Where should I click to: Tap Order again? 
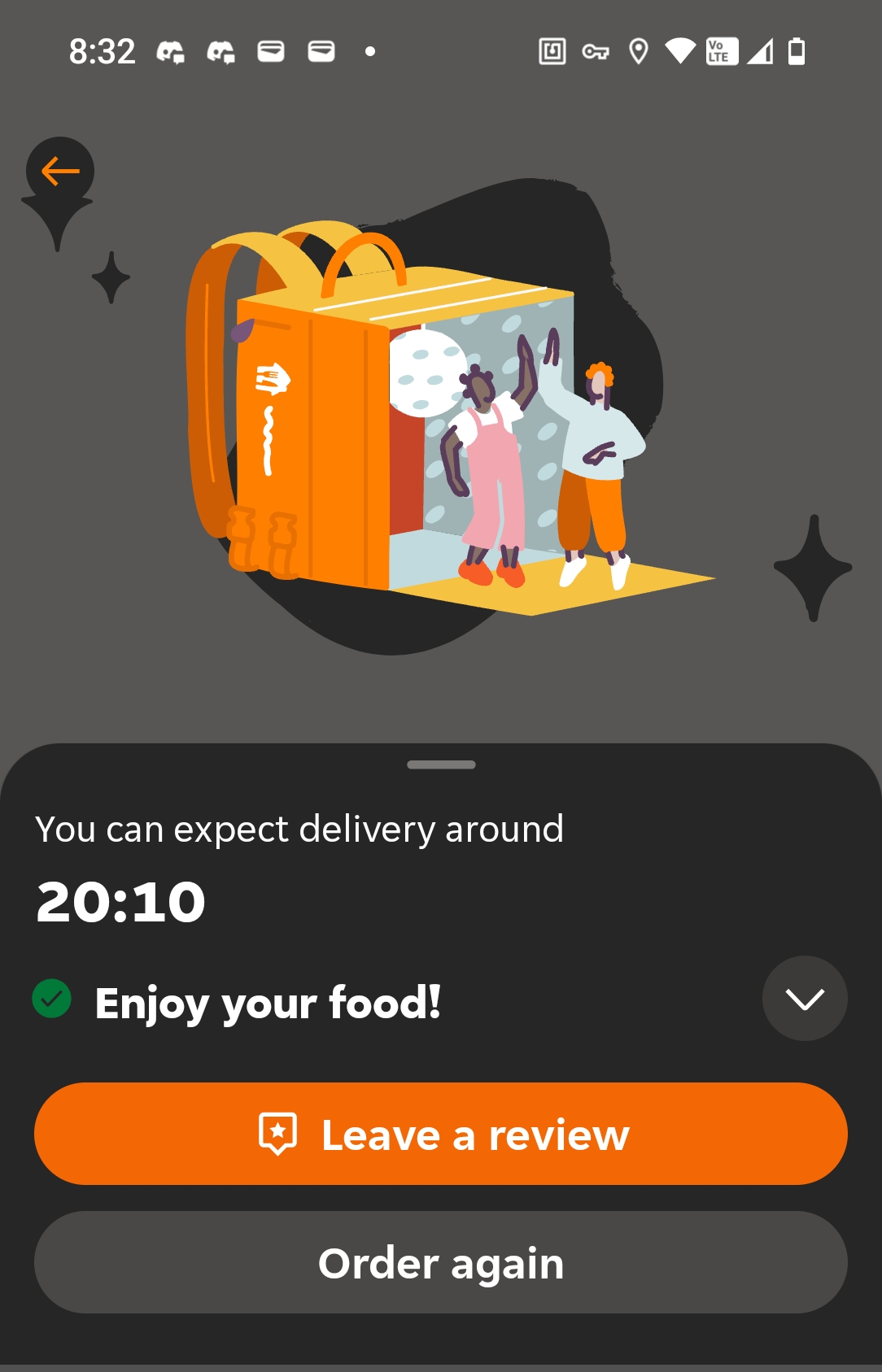tap(440, 1262)
